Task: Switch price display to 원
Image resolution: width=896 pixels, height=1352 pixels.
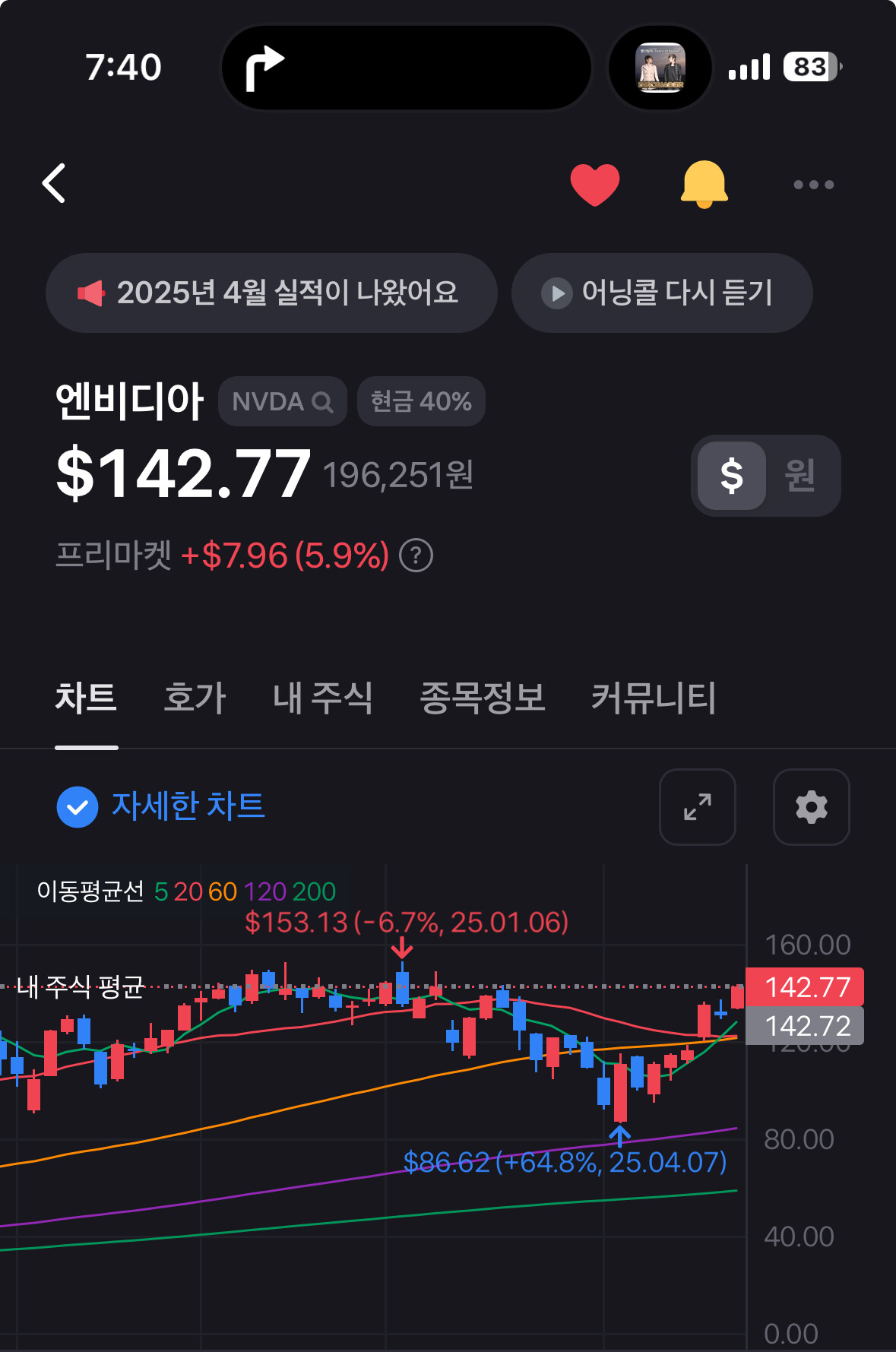Action: pos(799,476)
